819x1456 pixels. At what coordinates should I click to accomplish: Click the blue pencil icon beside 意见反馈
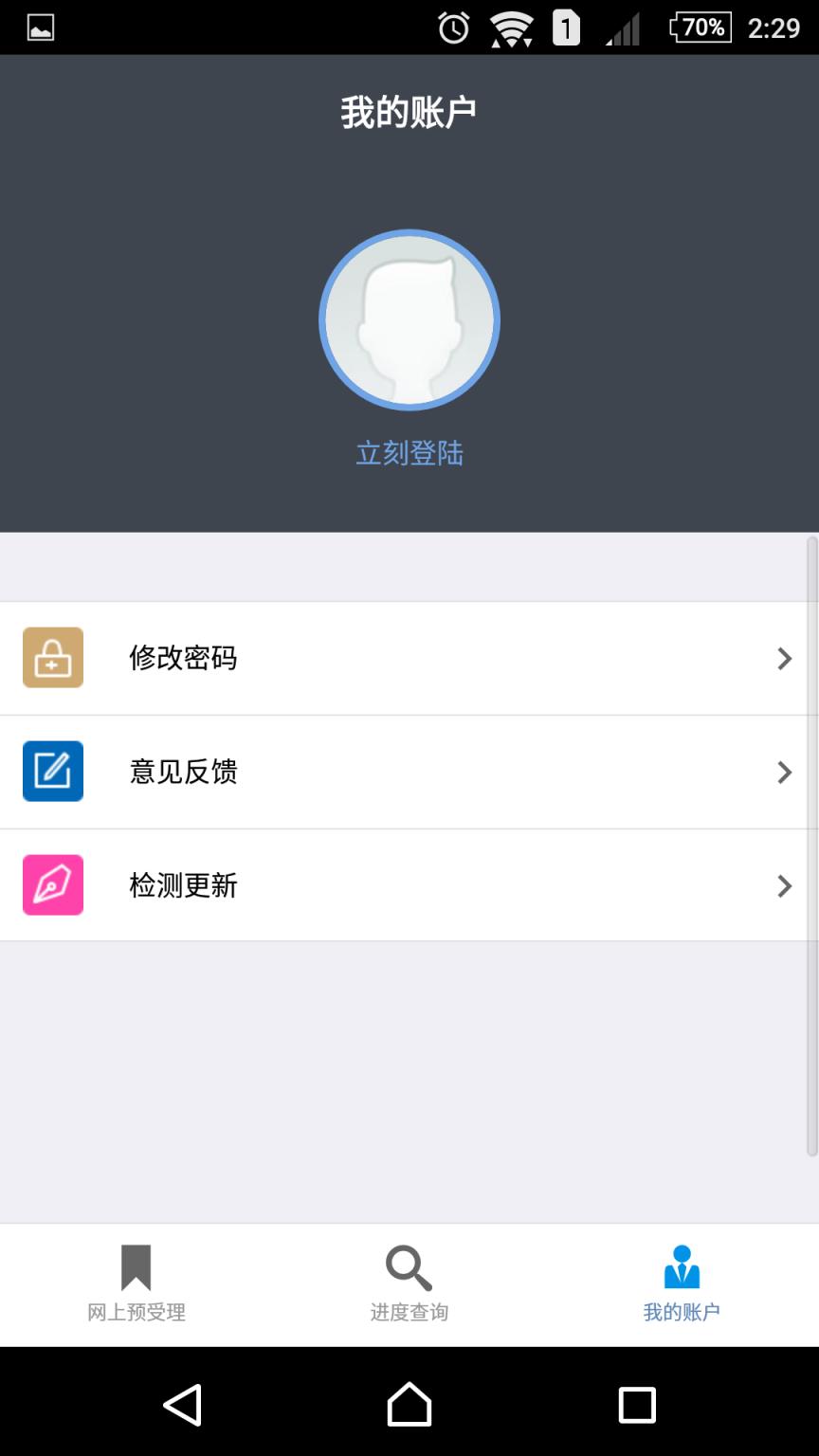pyautogui.click(x=52, y=771)
